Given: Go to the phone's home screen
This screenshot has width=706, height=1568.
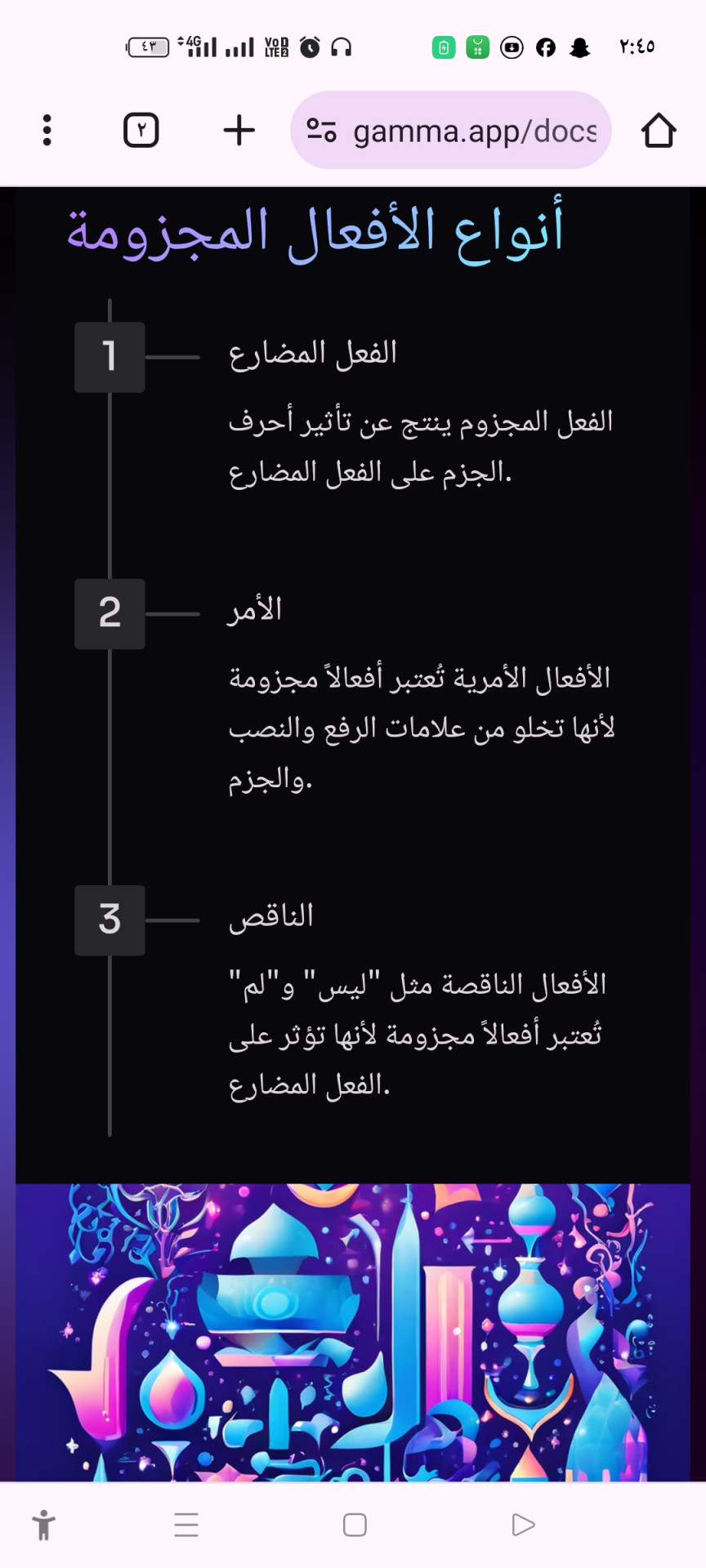Looking at the screenshot, I should [x=355, y=1525].
